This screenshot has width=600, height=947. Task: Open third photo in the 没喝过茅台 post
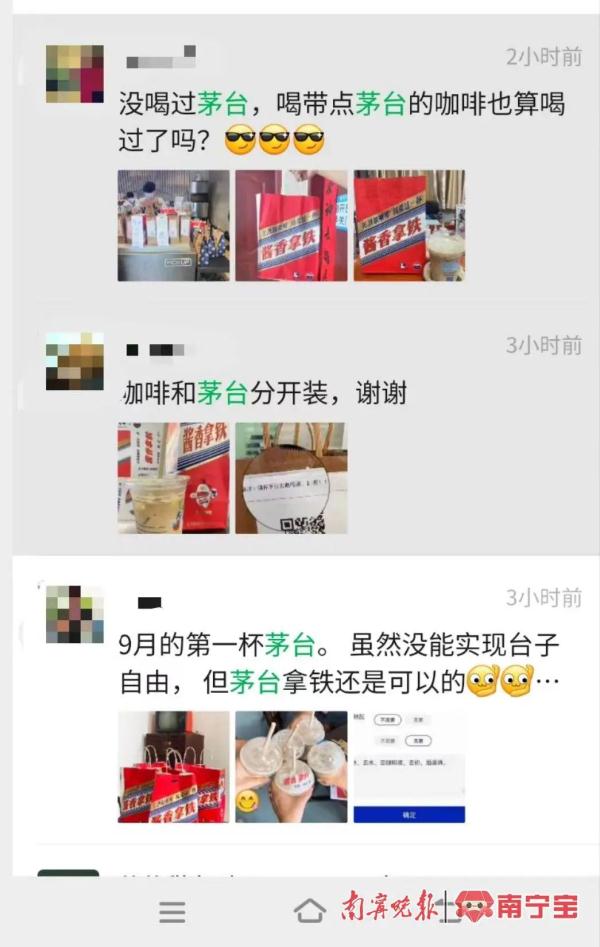[408, 225]
